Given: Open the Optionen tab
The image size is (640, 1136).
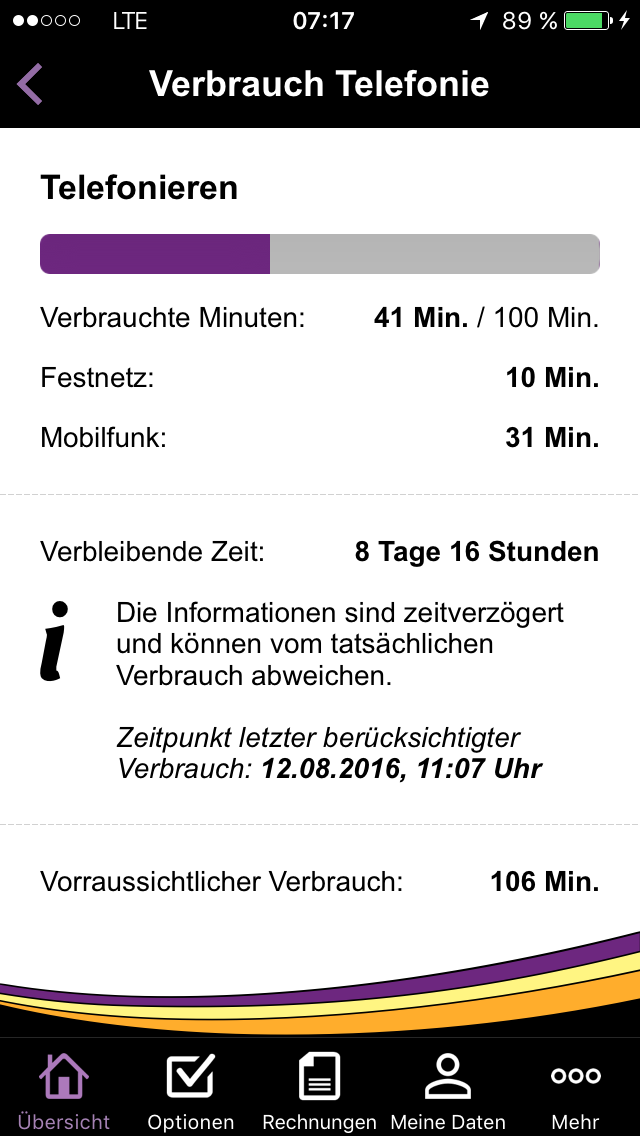Looking at the screenshot, I should pos(191,1089).
